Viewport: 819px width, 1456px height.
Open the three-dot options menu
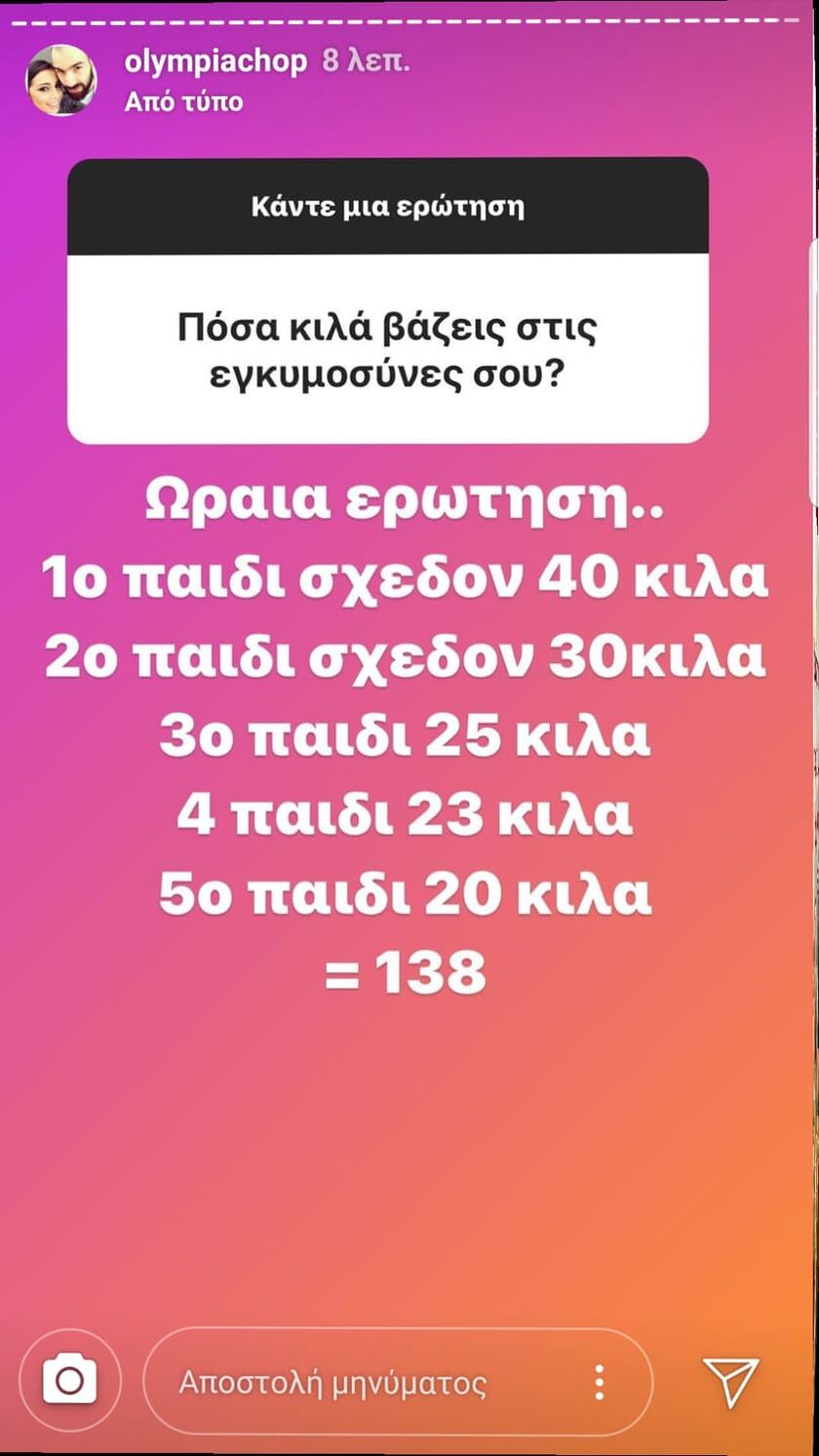click(600, 1383)
